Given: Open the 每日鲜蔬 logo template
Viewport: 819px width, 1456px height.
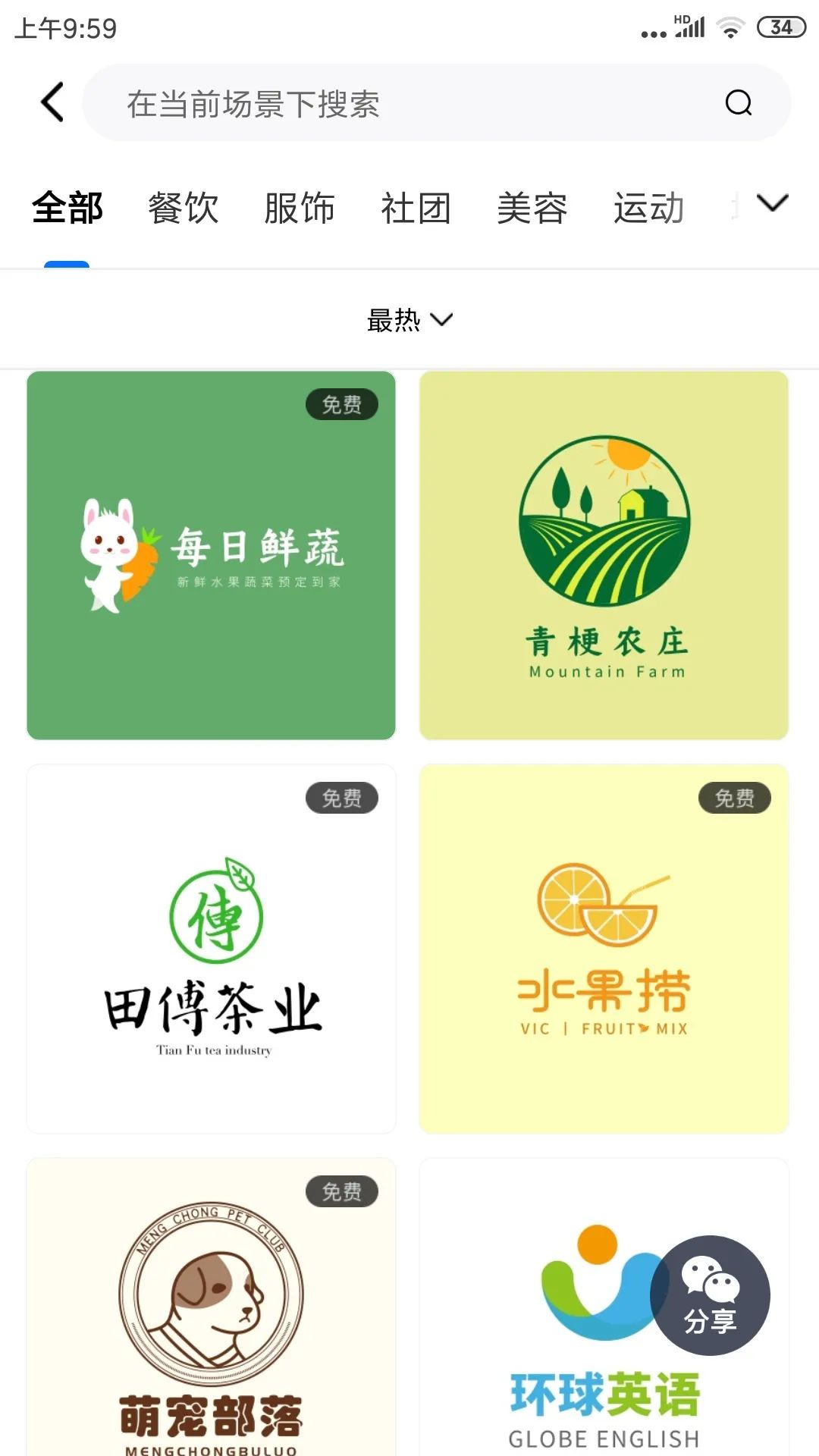Looking at the screenshot, I should (x=211, y=555).
